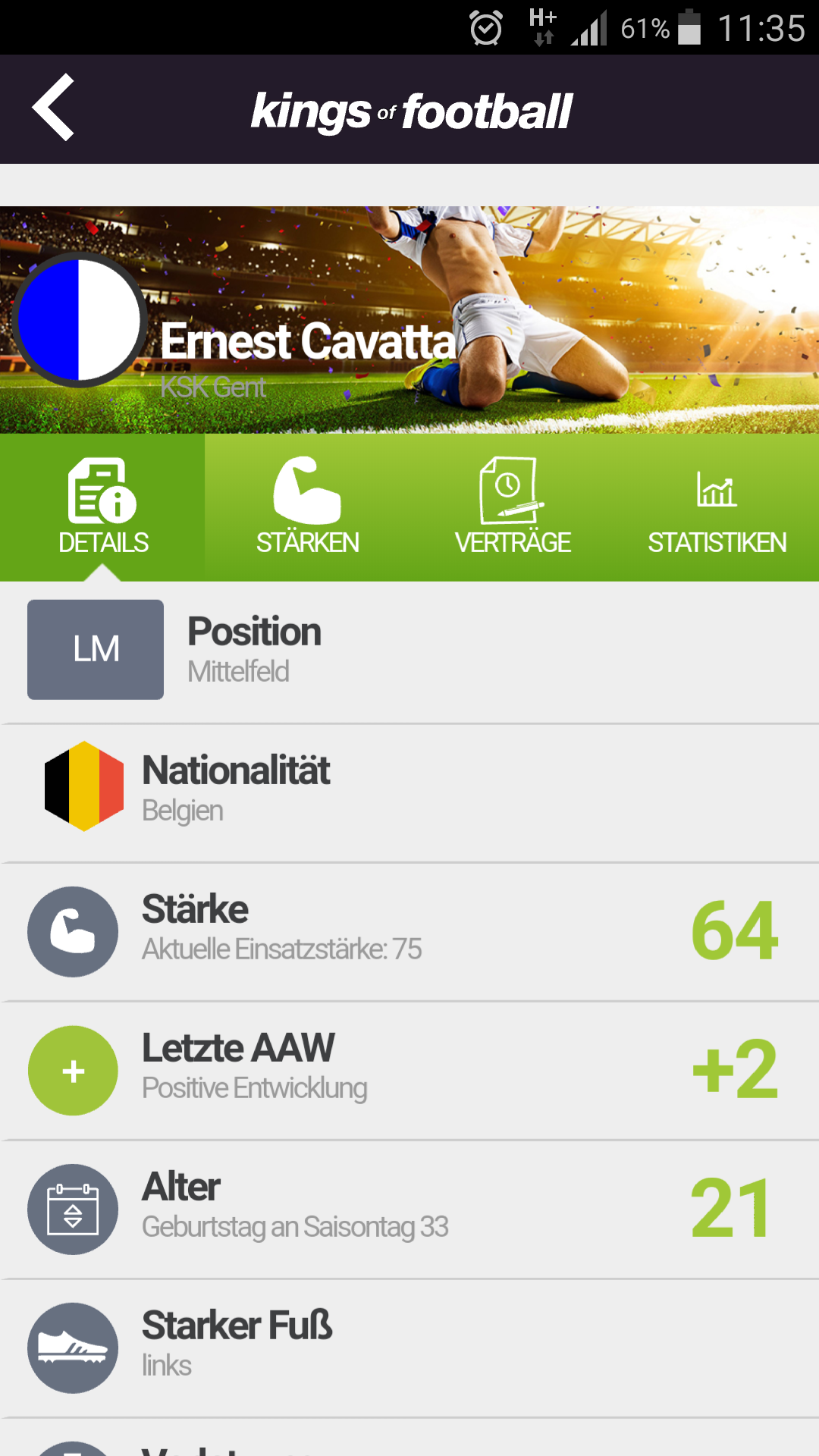Go back using the top-left arrow
The image size is (819, 1456).
(53, 108)
